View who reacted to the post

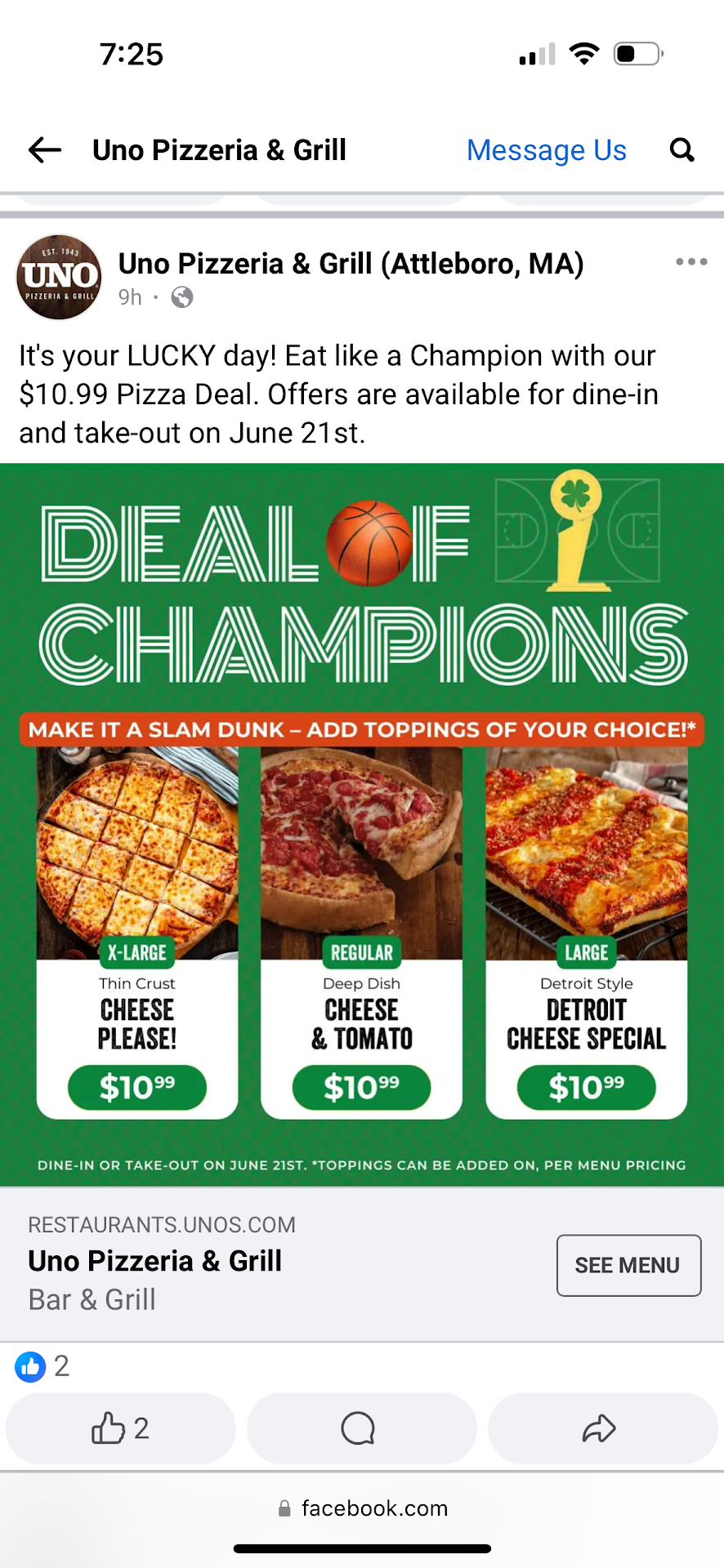point(42,1366)
